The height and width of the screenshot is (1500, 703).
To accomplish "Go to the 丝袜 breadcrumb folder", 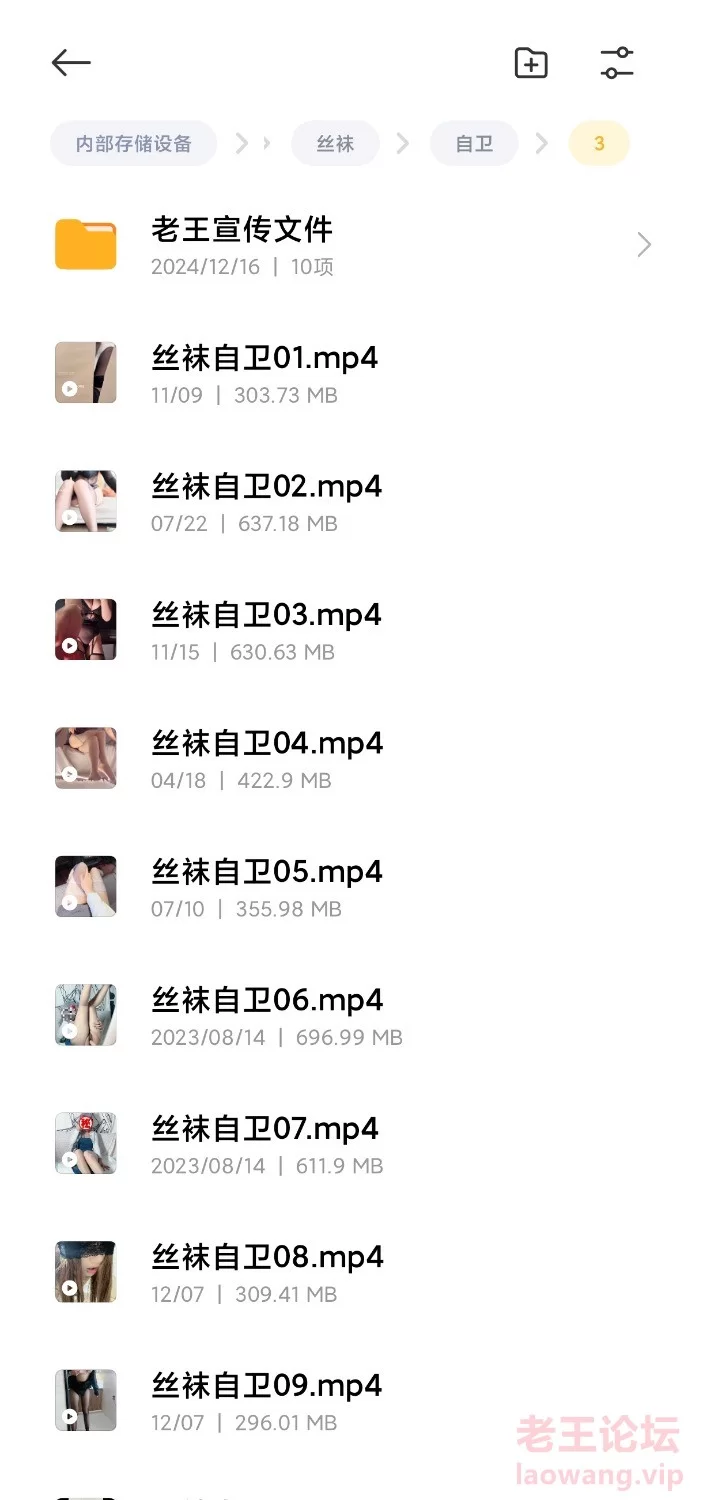I will (x=335, y=144).
